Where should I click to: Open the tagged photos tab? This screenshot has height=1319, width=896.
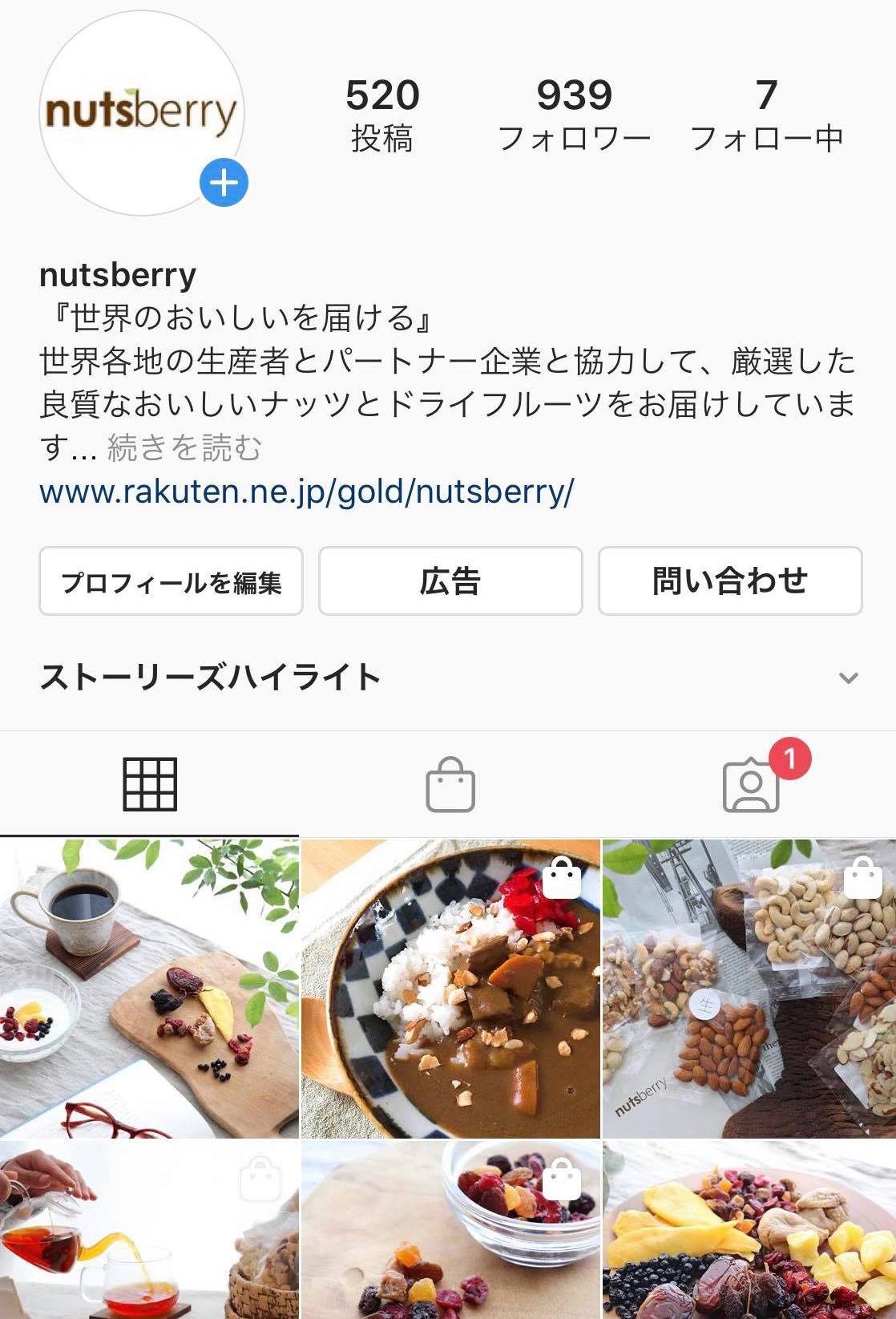pos(751,784)
